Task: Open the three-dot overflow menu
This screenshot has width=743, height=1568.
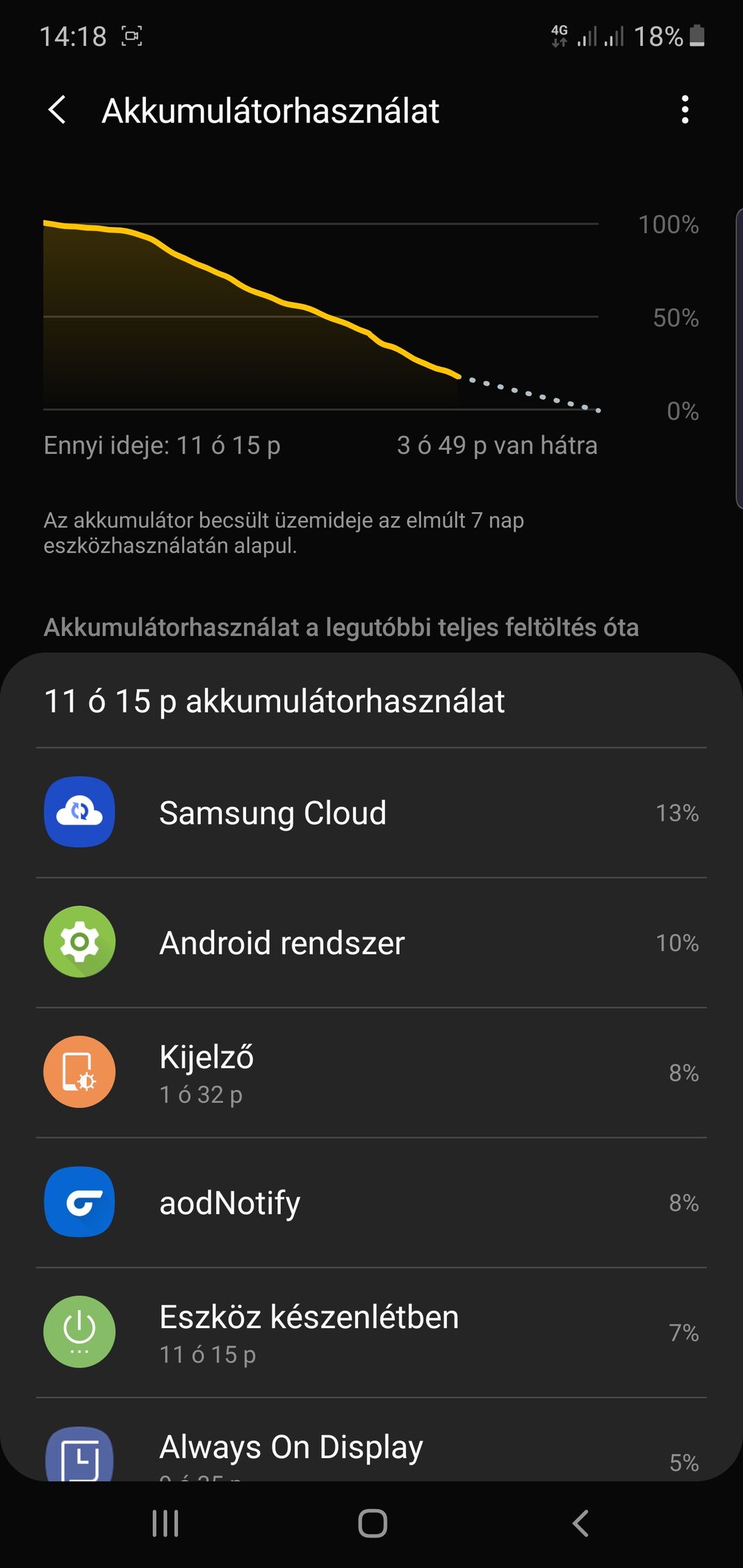Action: [685, 110]
